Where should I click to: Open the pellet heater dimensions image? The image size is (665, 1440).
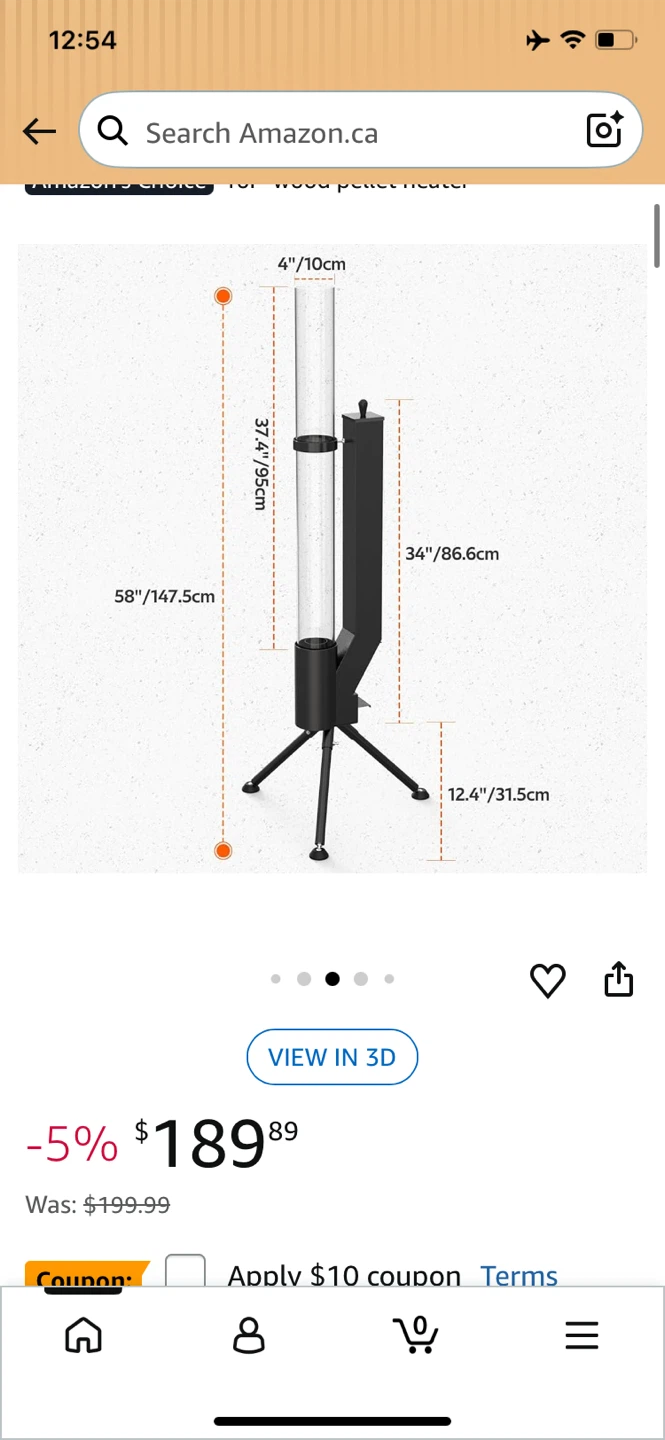coord(332,558)
